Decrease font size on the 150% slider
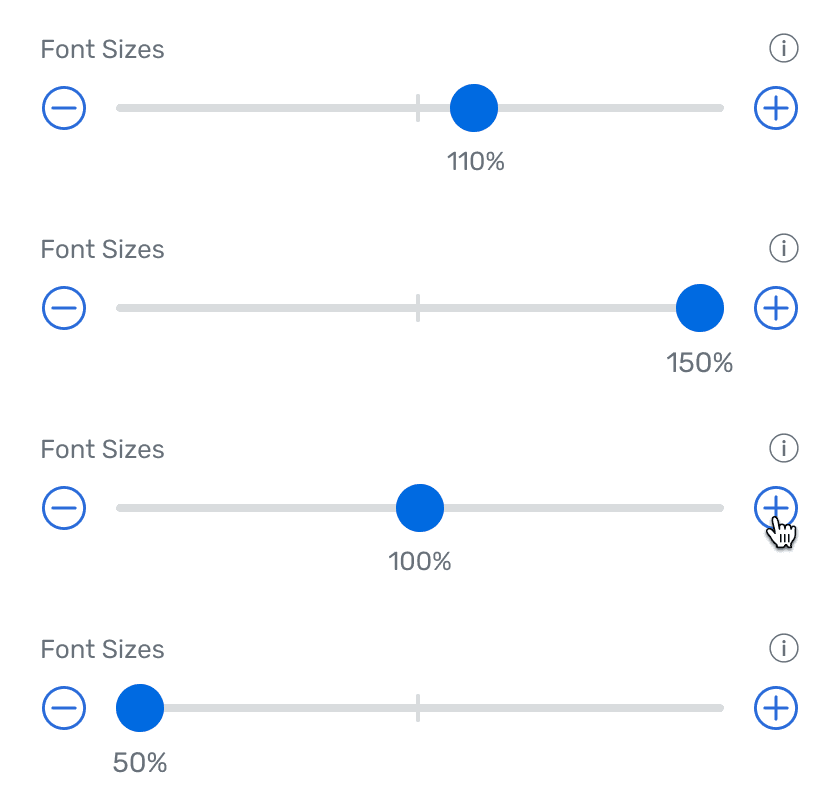The image size is (840, 800). [x=64, y=308]
